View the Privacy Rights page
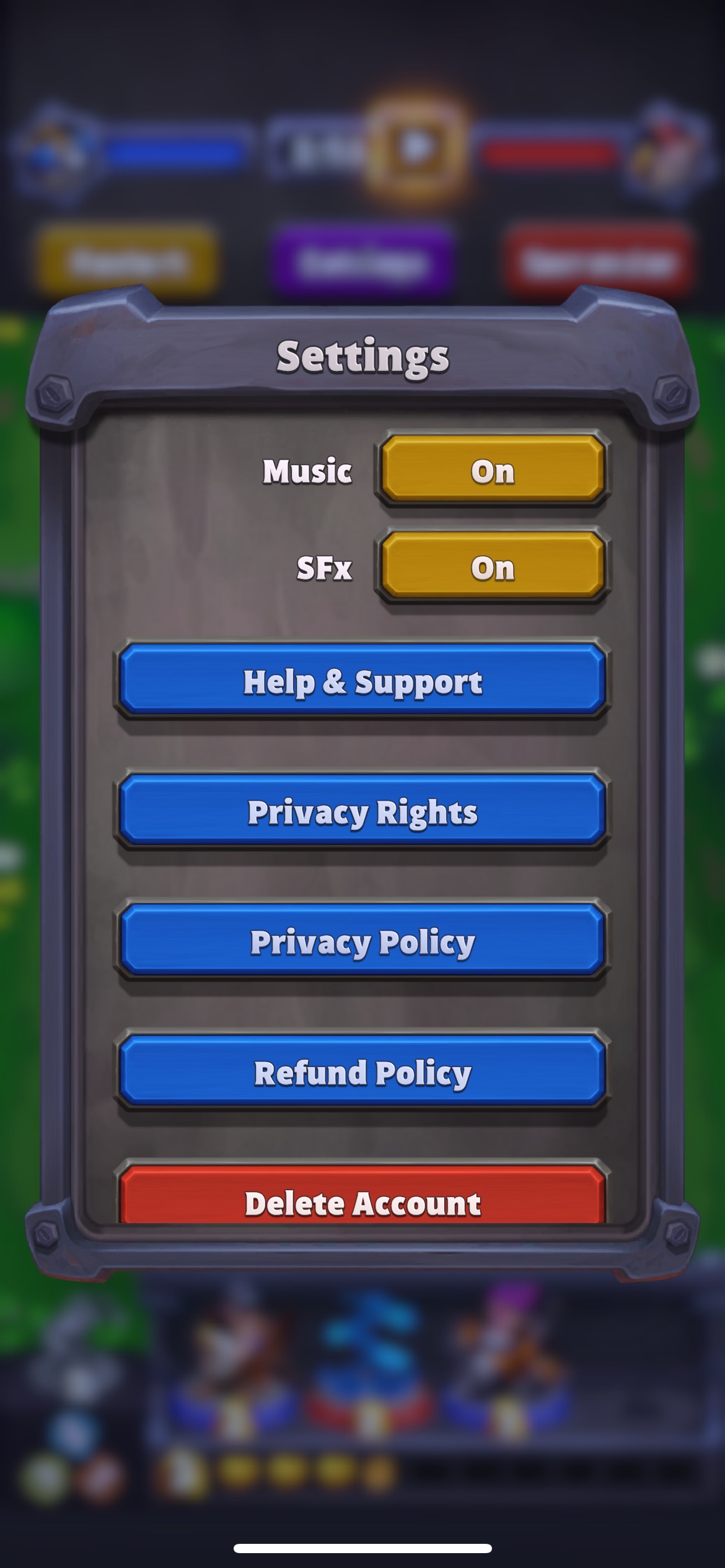 point(362,811)
